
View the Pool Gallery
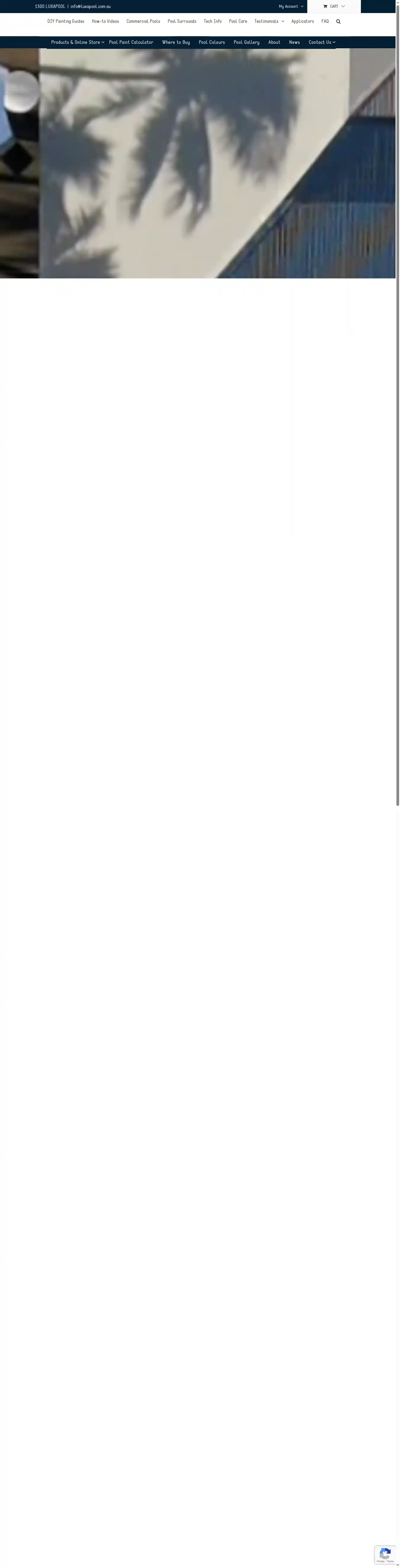pos(247,43)
